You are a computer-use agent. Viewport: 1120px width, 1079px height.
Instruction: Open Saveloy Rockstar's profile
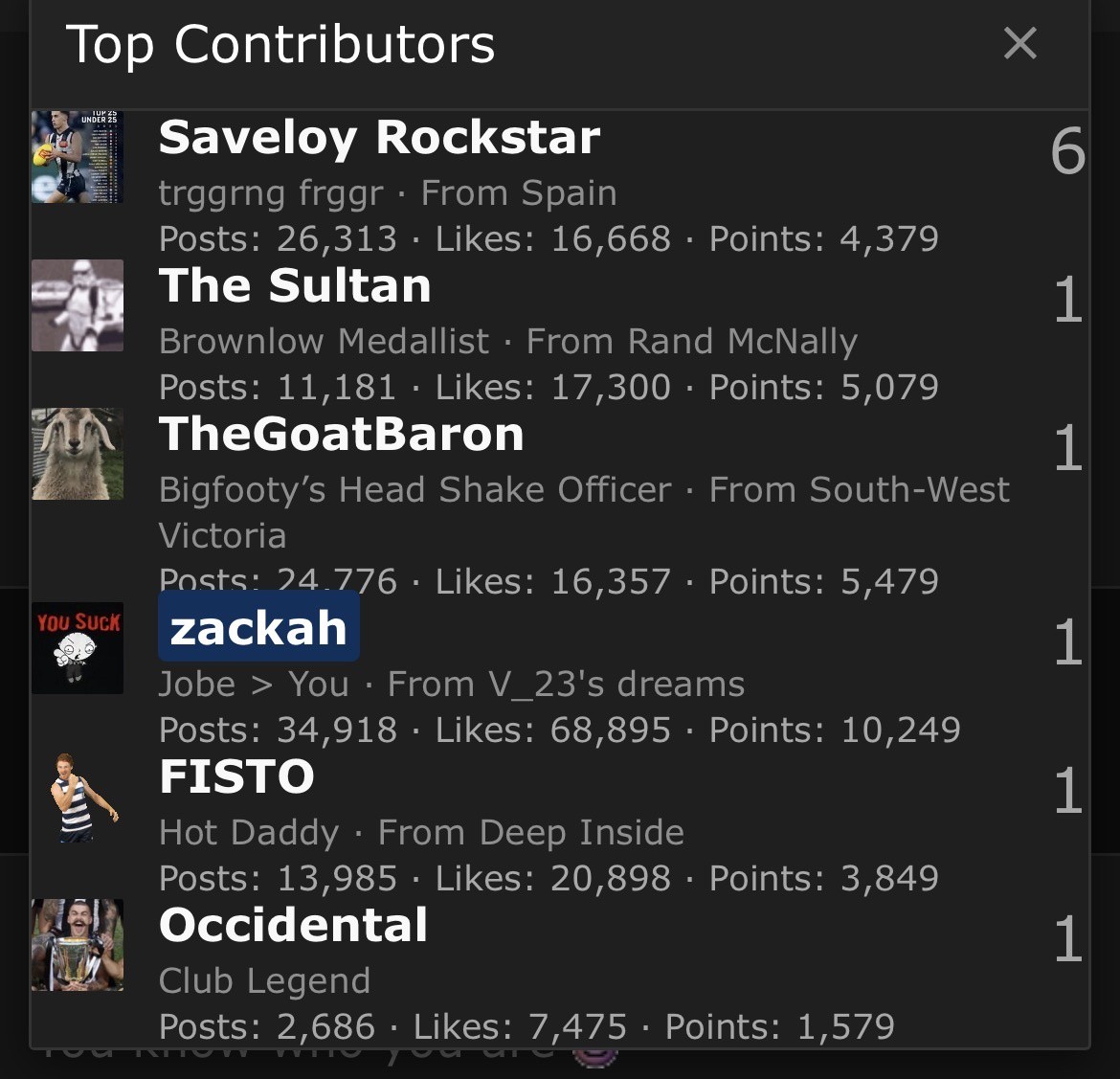[379, 138]
